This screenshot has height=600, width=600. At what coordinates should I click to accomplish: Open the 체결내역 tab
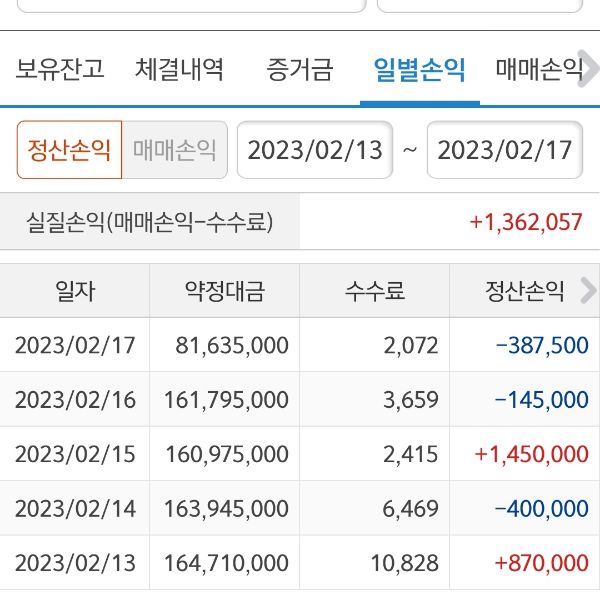pos(180,69)
